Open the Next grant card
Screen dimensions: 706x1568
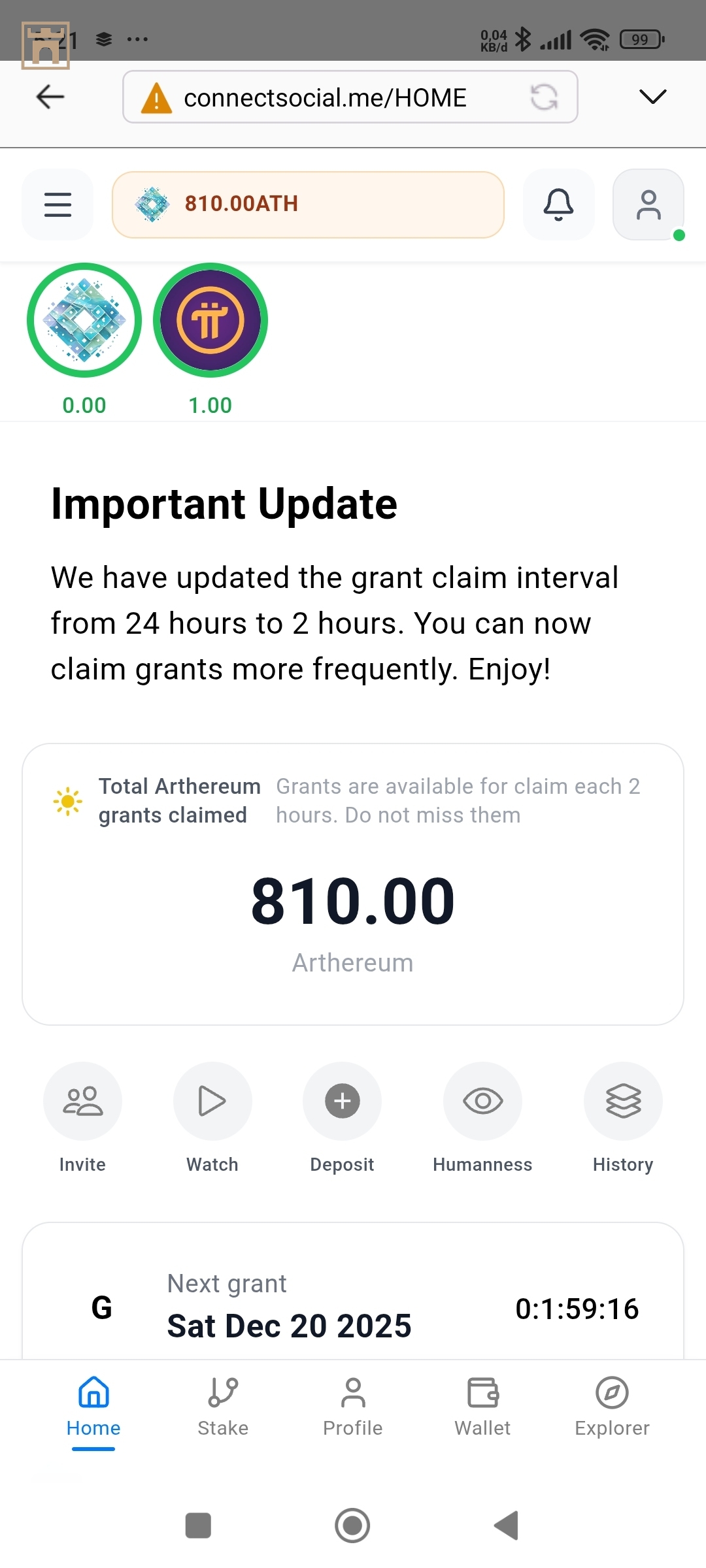353,1307
